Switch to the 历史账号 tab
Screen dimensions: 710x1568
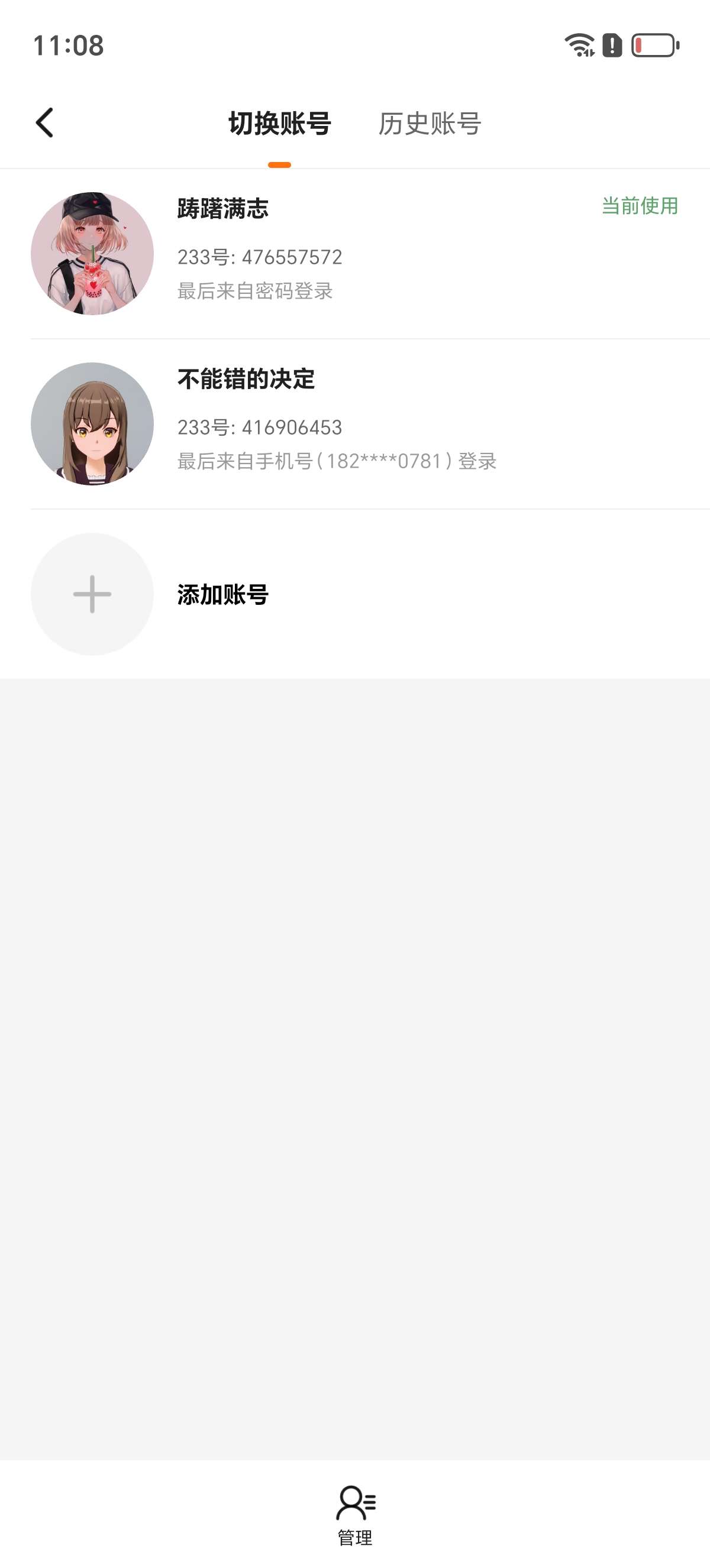(430, 124)
